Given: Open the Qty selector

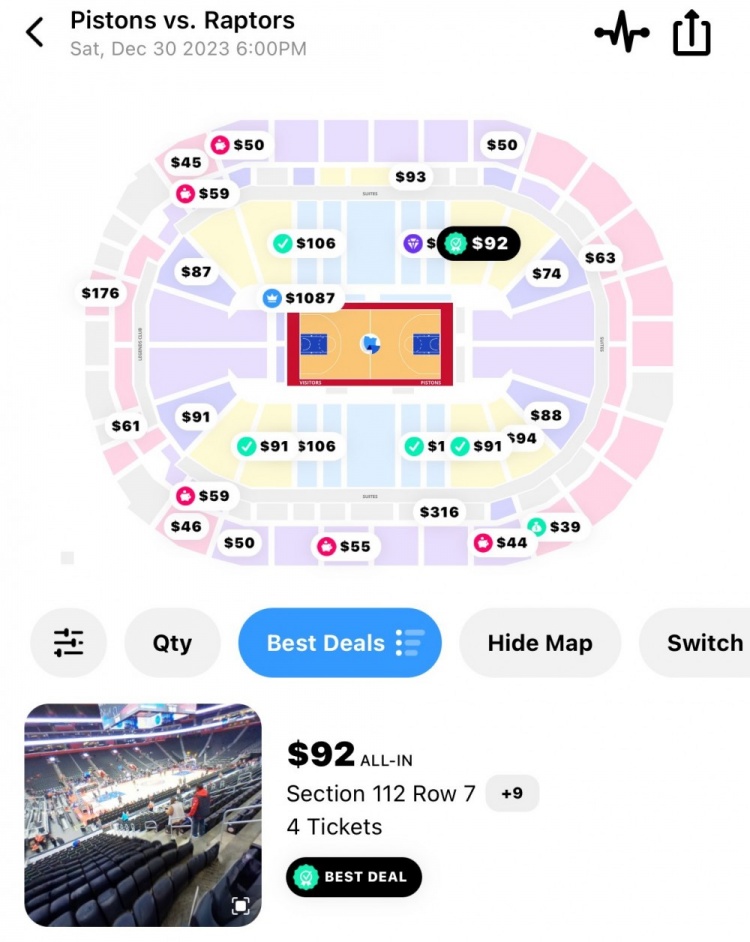Looking at the screenshot, I should [172, 643].
